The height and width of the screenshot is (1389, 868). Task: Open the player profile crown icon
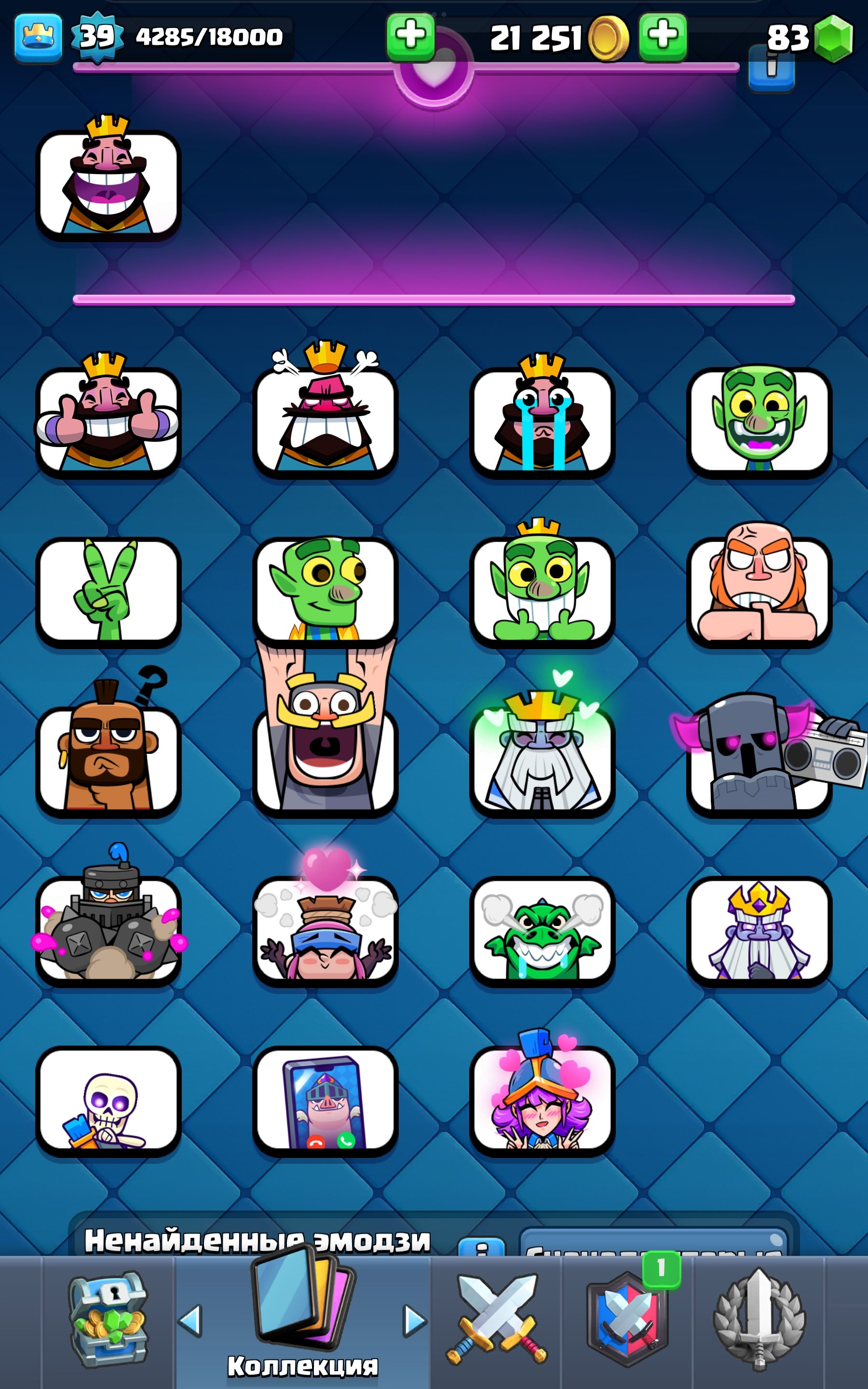(38, 37)
